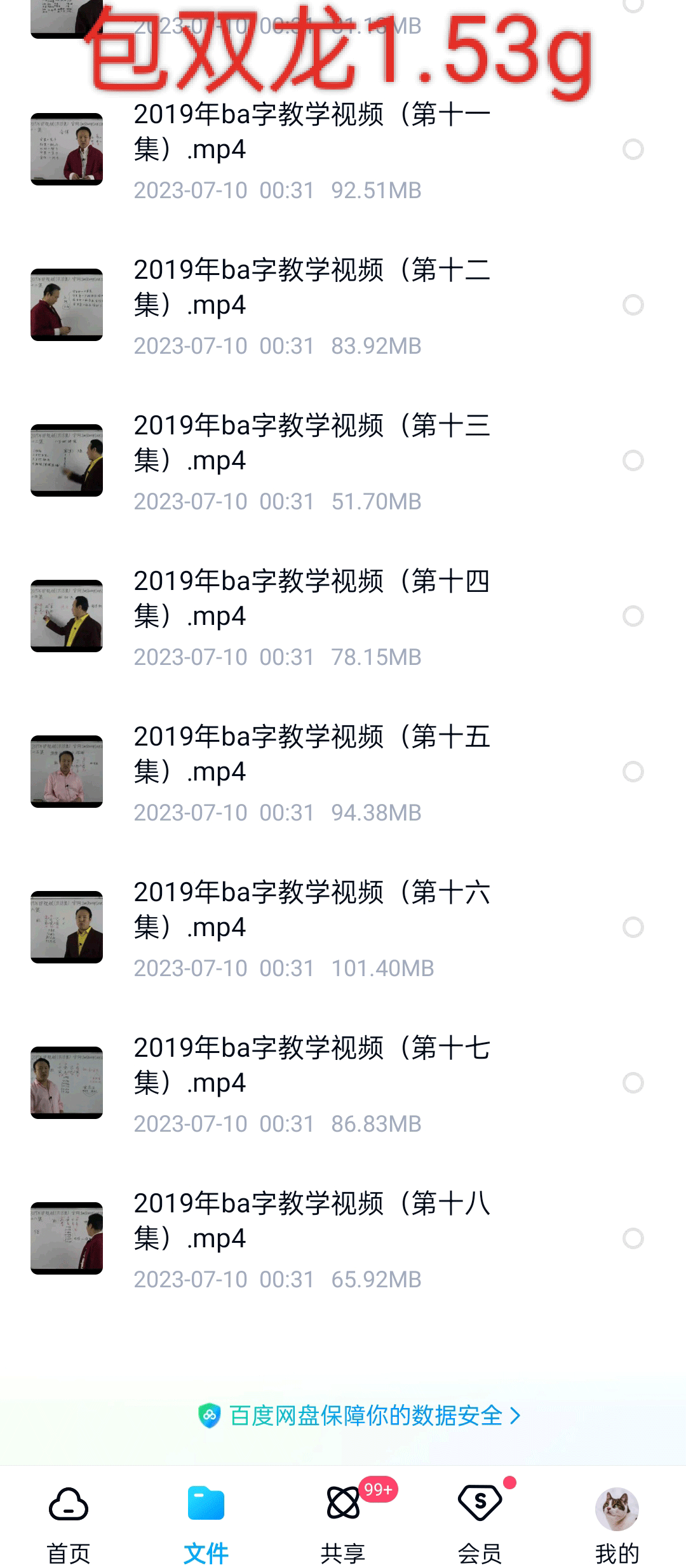
Task: Select the checkbox for 第十四集 video
Action: pyautogui.click(x=633, y=616)
